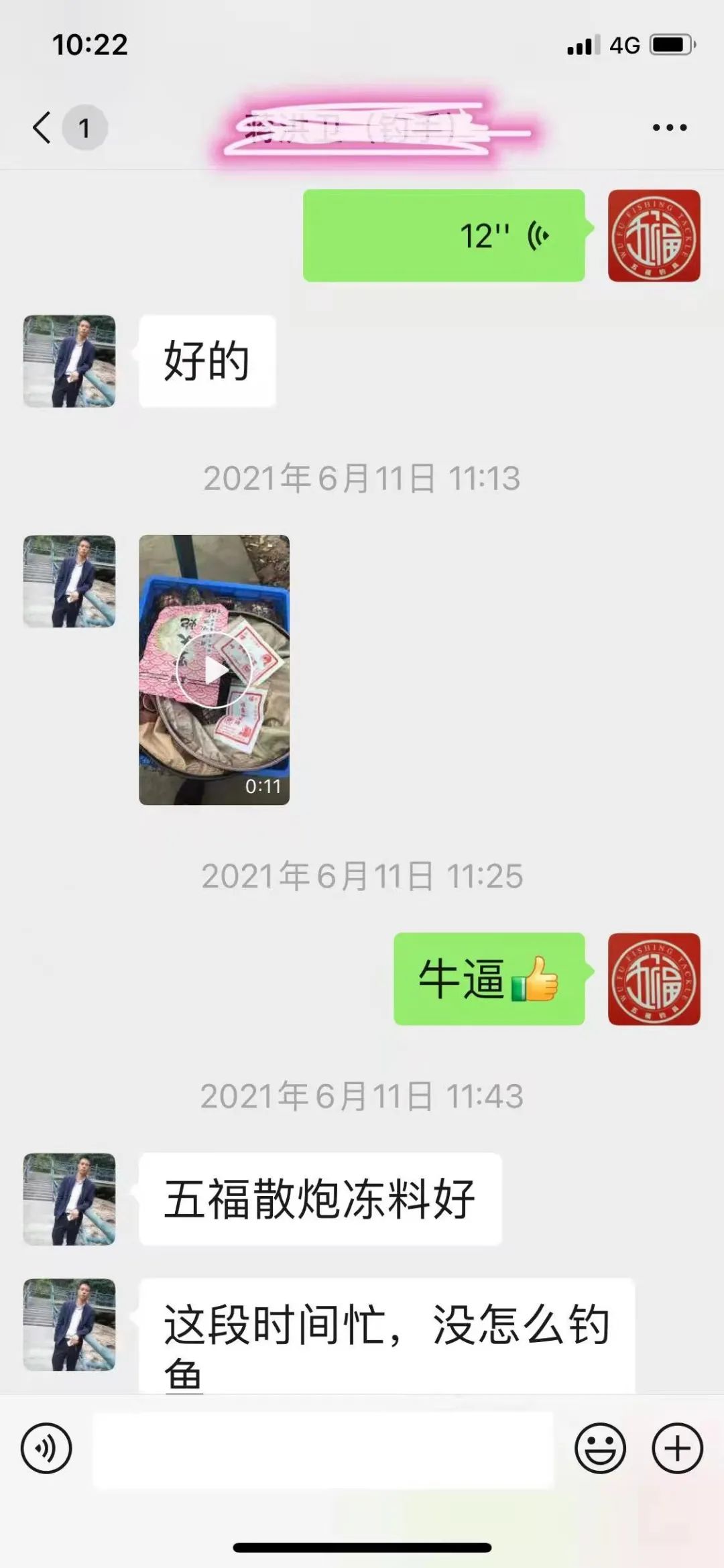The image size is (724, 1568).
Task: Play the 0:11 video message
Action: (214, 669)
